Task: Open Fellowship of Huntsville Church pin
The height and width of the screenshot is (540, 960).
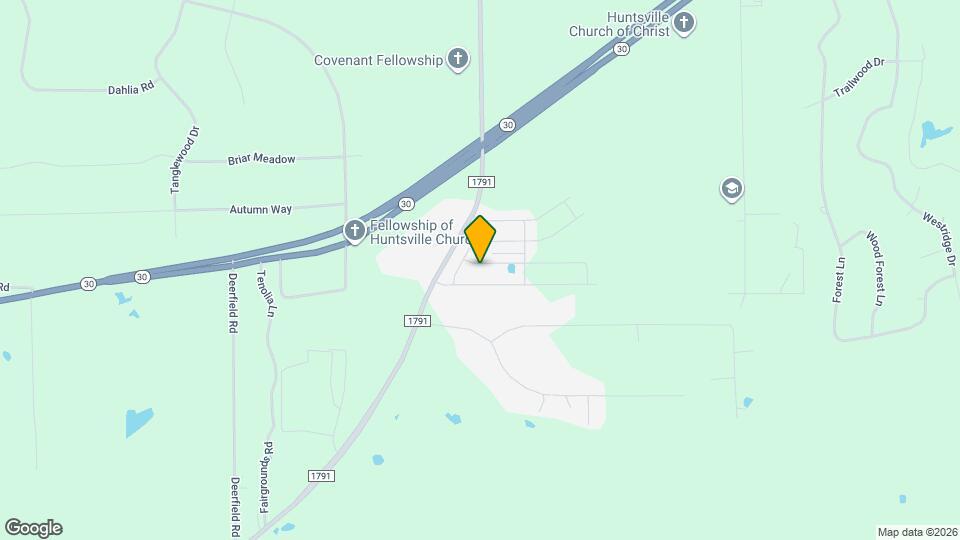Action: pos(354,230)
